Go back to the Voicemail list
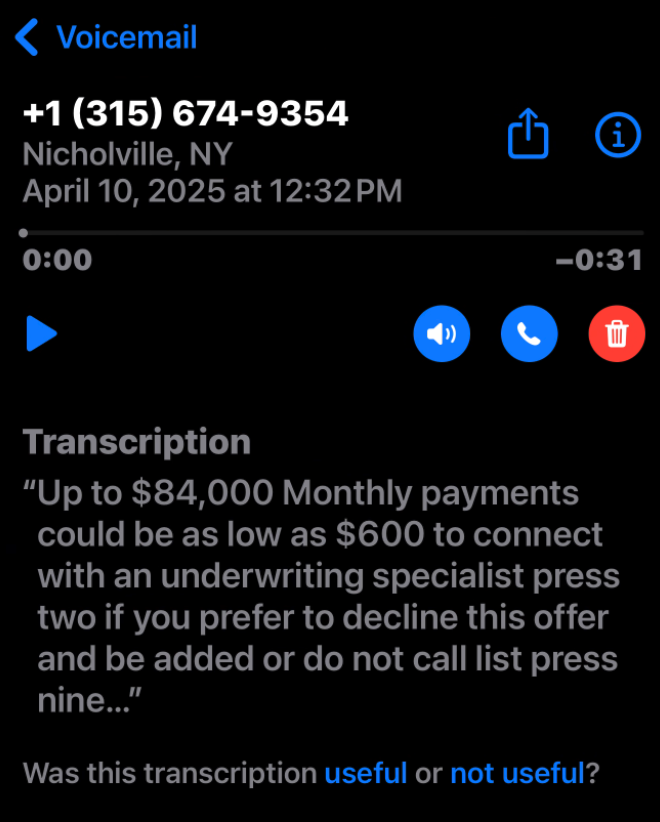The image size is (660, 822). (x=105, y=38)
